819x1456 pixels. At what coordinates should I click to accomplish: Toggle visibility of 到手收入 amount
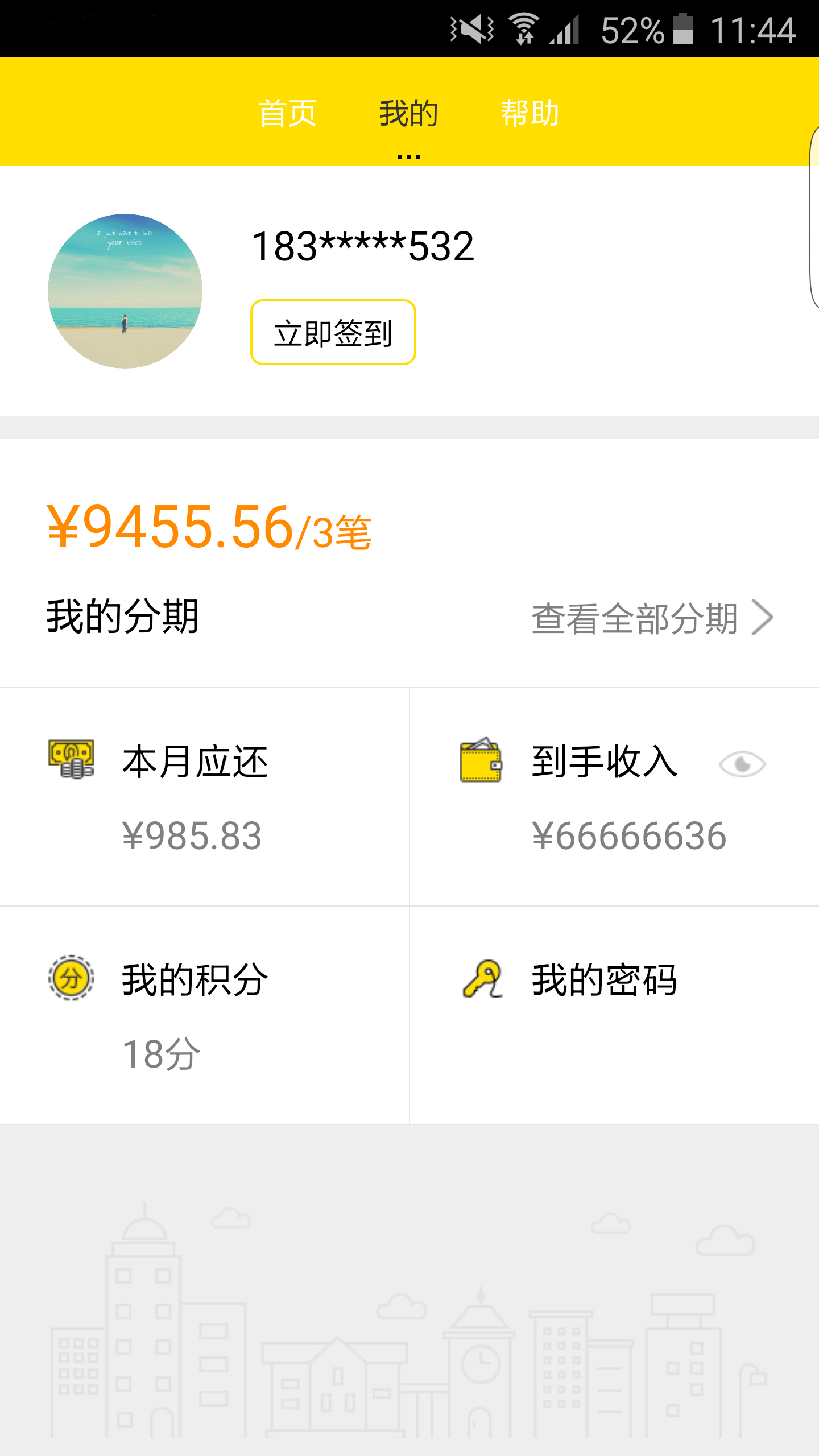(742, 764)
